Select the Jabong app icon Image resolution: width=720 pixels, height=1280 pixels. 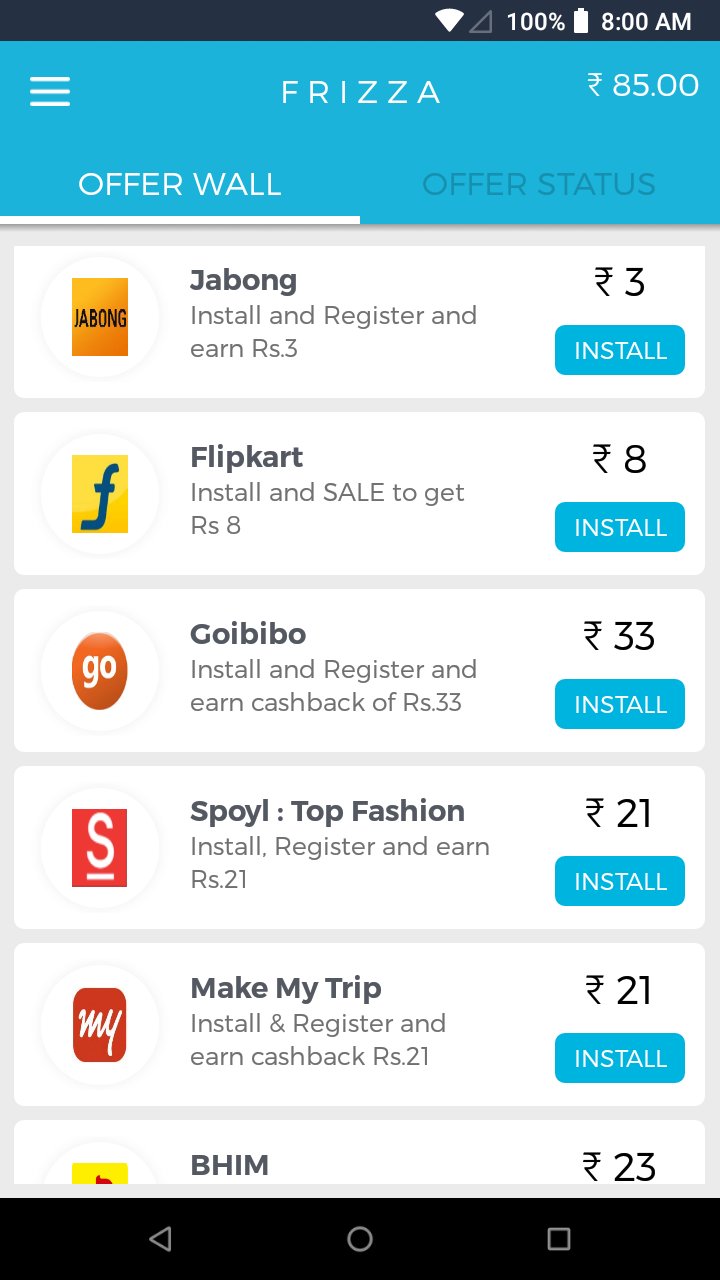pos(99,318)
